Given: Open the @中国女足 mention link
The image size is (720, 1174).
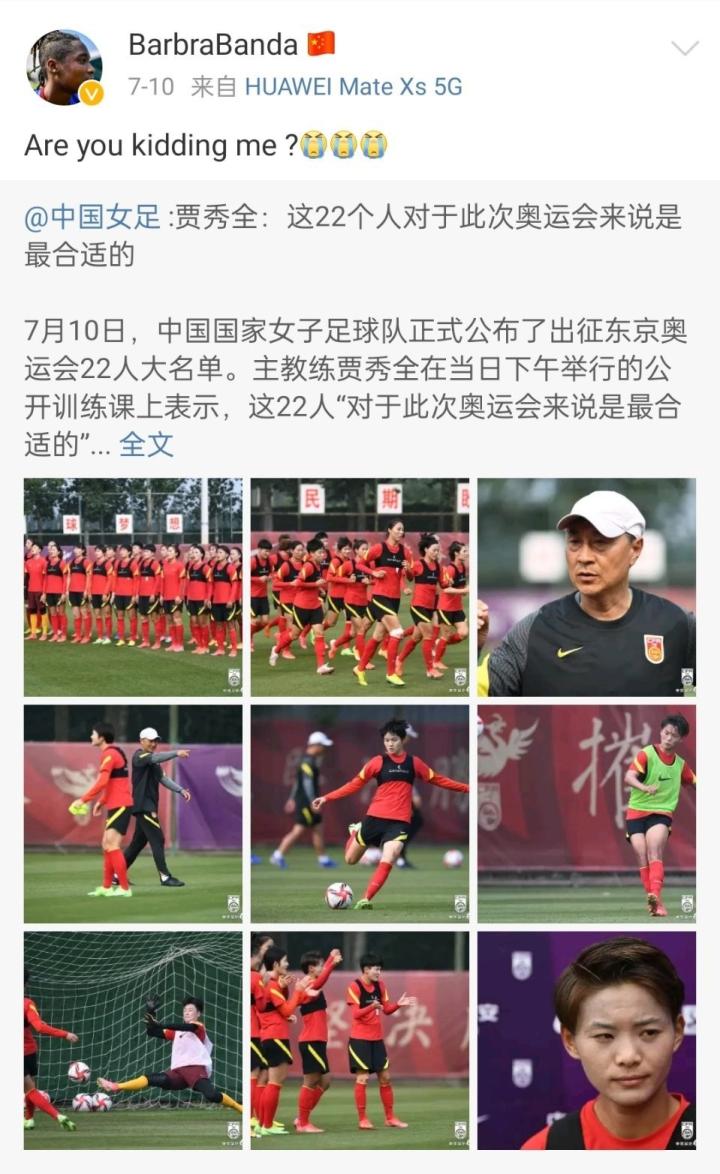Looking at the screenshot, I should [92, 216].
